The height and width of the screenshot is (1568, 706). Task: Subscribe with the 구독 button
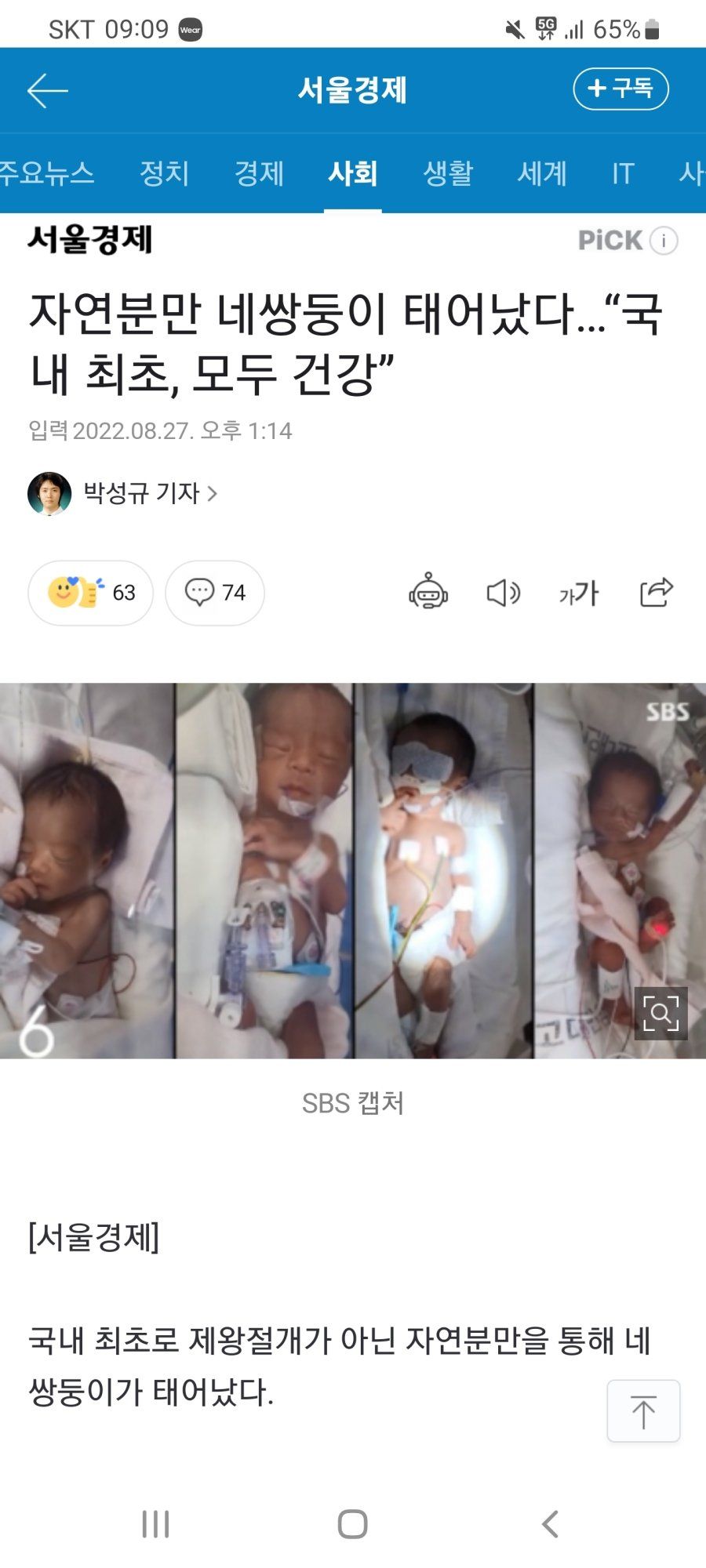tap(620, 89)
